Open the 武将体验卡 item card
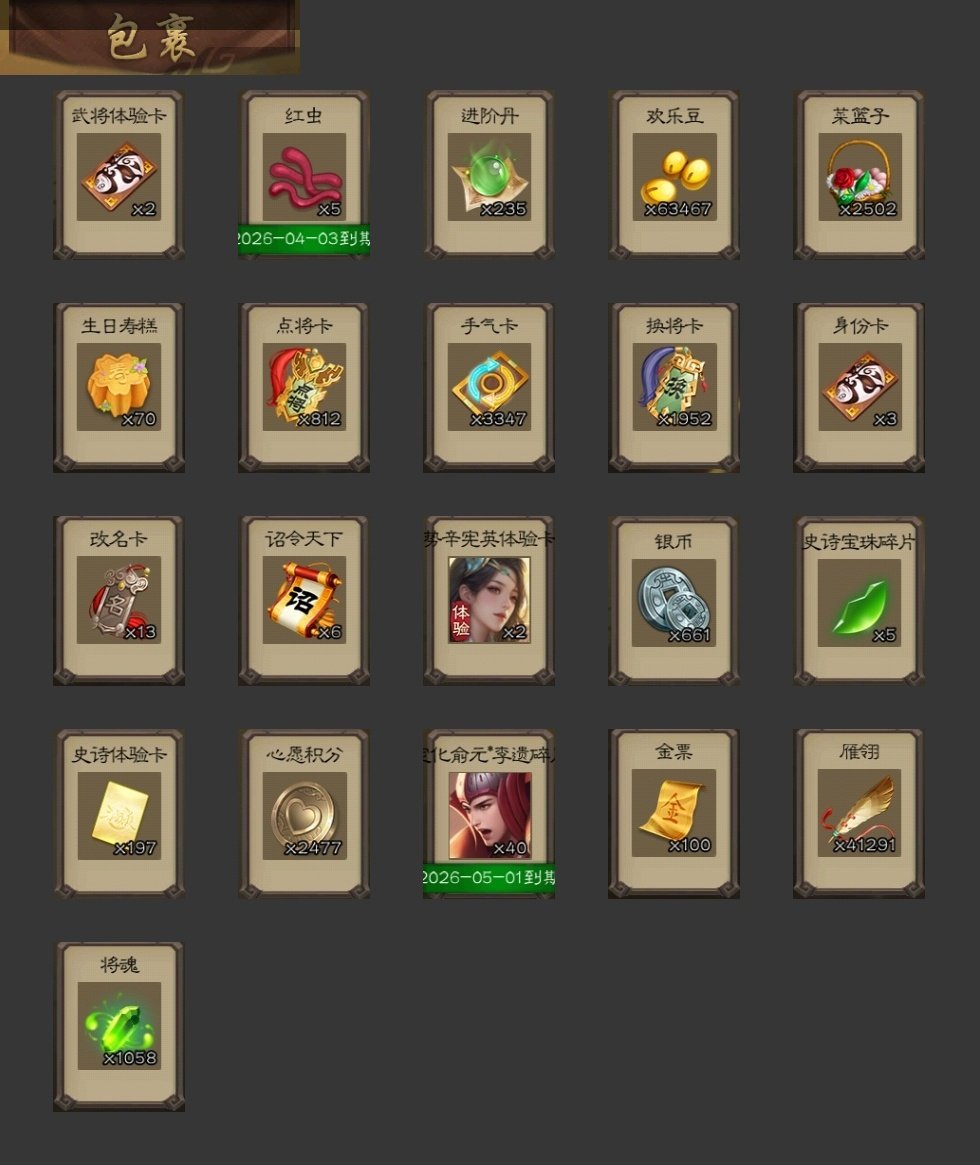 119,176
